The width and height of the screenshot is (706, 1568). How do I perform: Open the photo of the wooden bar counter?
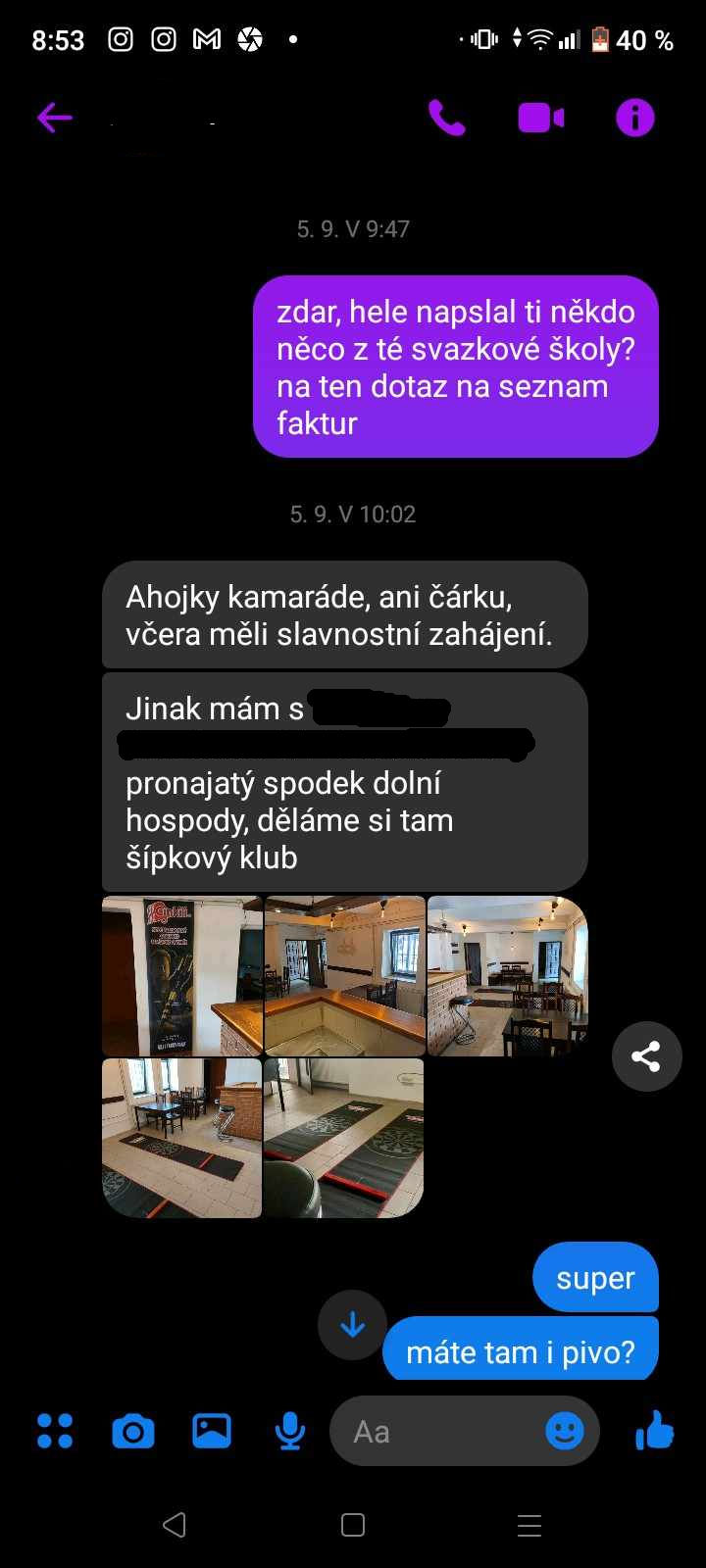(345, 976)
